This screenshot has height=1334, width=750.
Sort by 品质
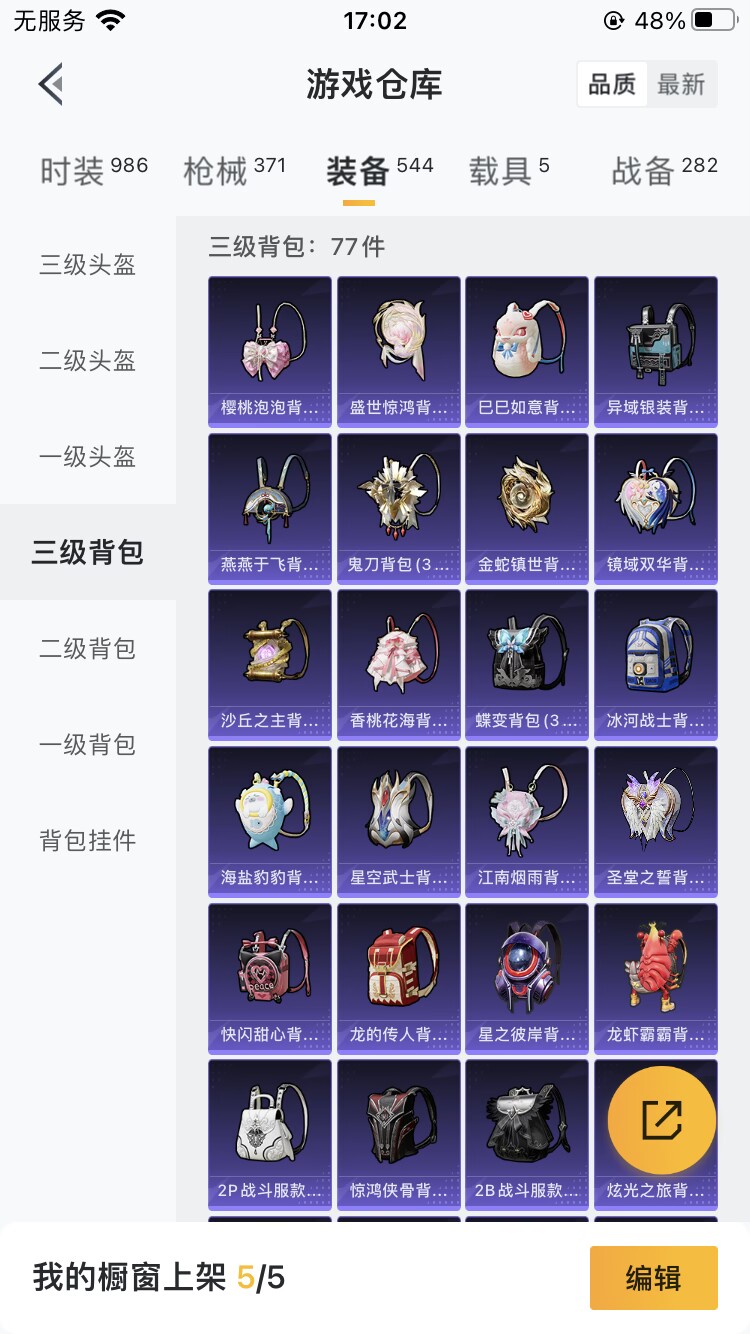pos(612,85)
